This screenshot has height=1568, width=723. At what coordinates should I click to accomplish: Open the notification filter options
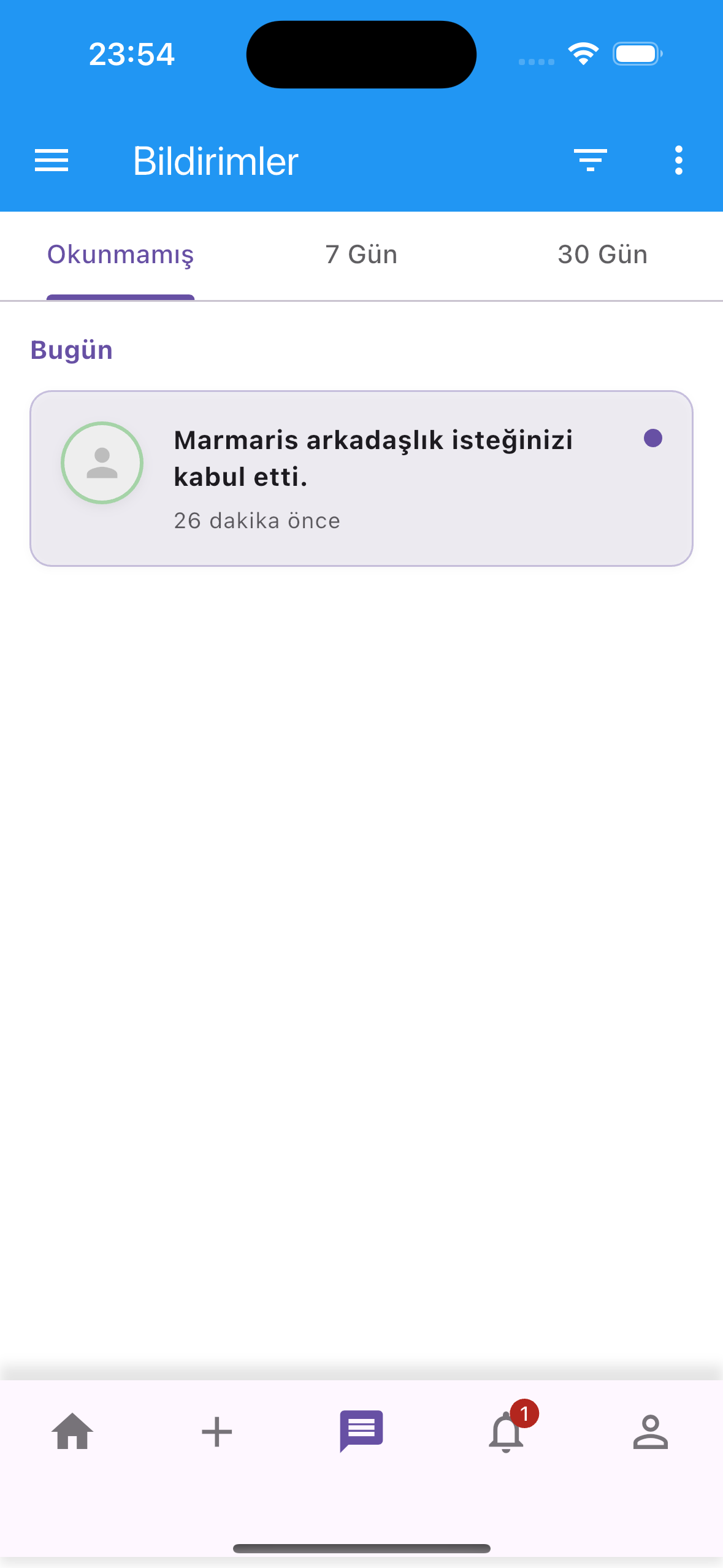click(591, 160)
